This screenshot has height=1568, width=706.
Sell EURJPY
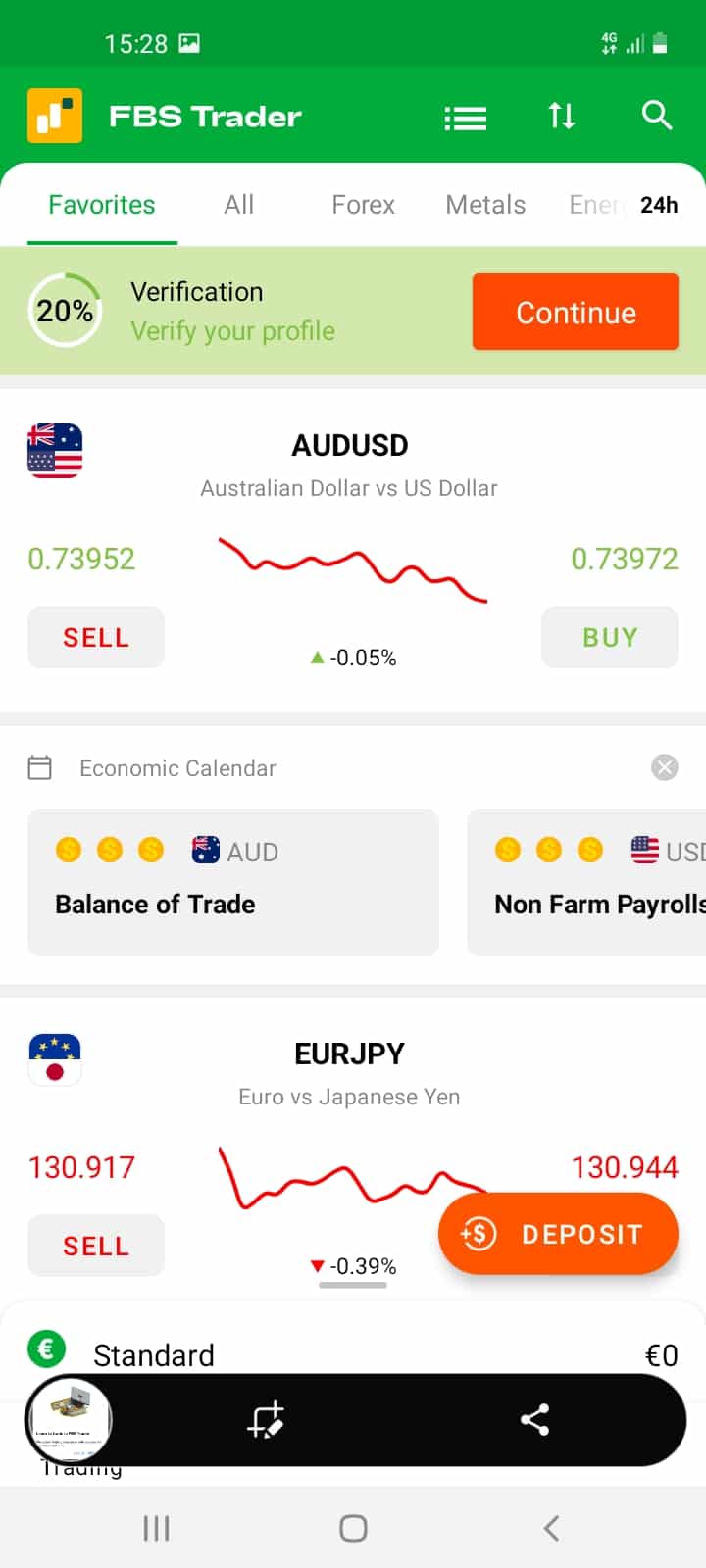(96, 1246)
